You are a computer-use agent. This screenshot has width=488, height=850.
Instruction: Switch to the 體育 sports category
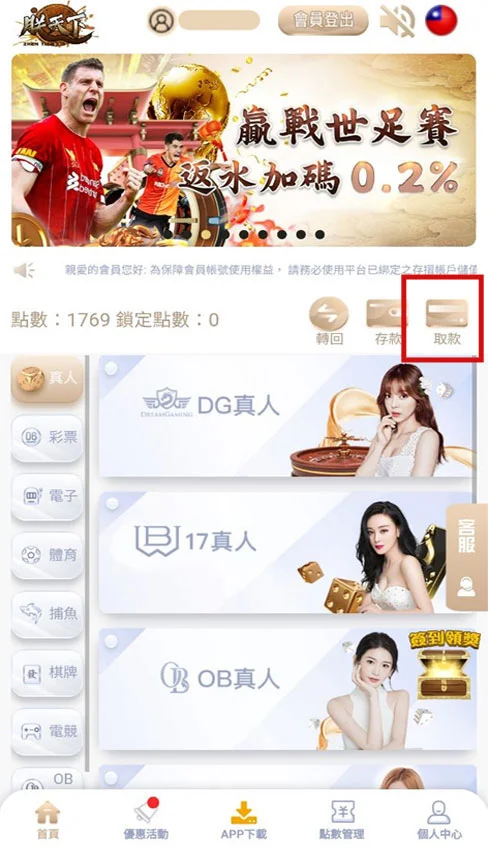tap(47, 555)
